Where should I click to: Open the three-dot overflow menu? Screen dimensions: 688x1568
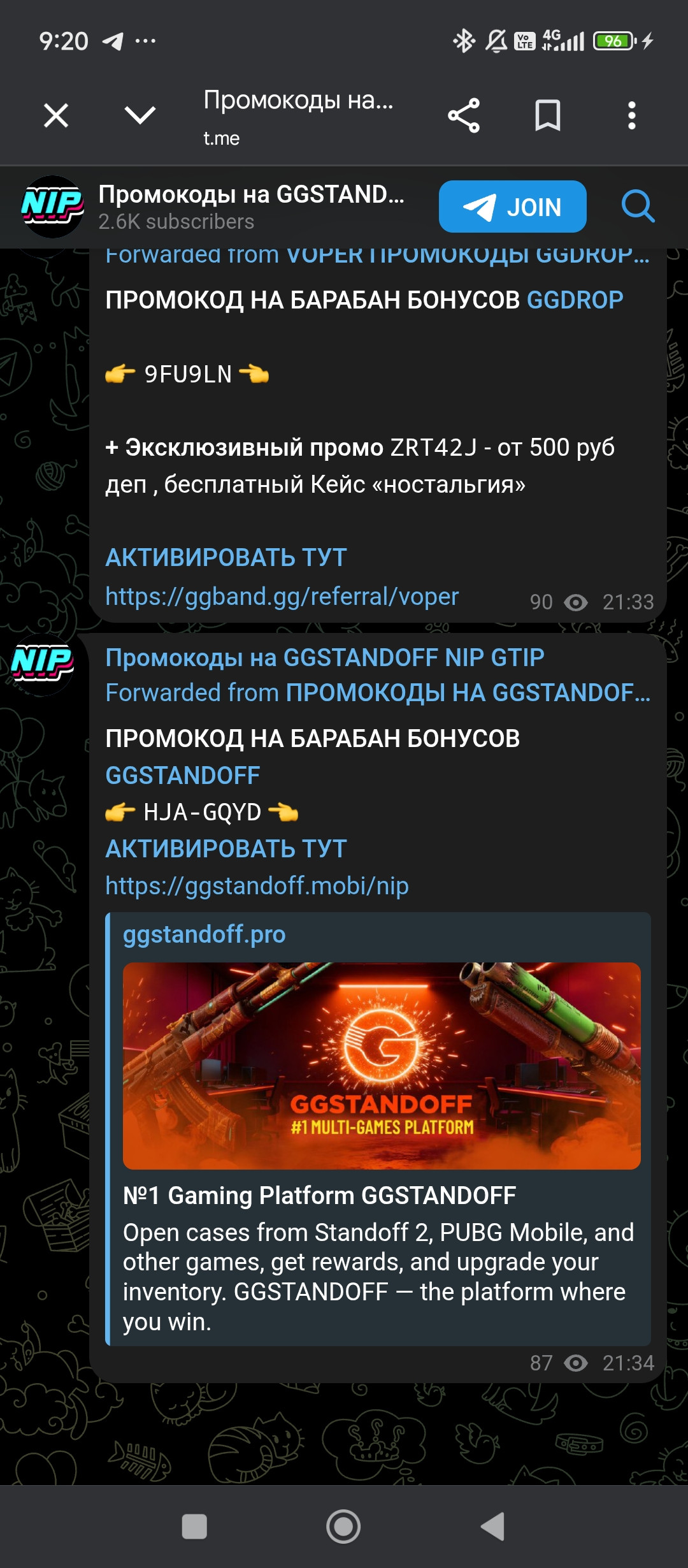pyautogui.click(x=631, y=116)
